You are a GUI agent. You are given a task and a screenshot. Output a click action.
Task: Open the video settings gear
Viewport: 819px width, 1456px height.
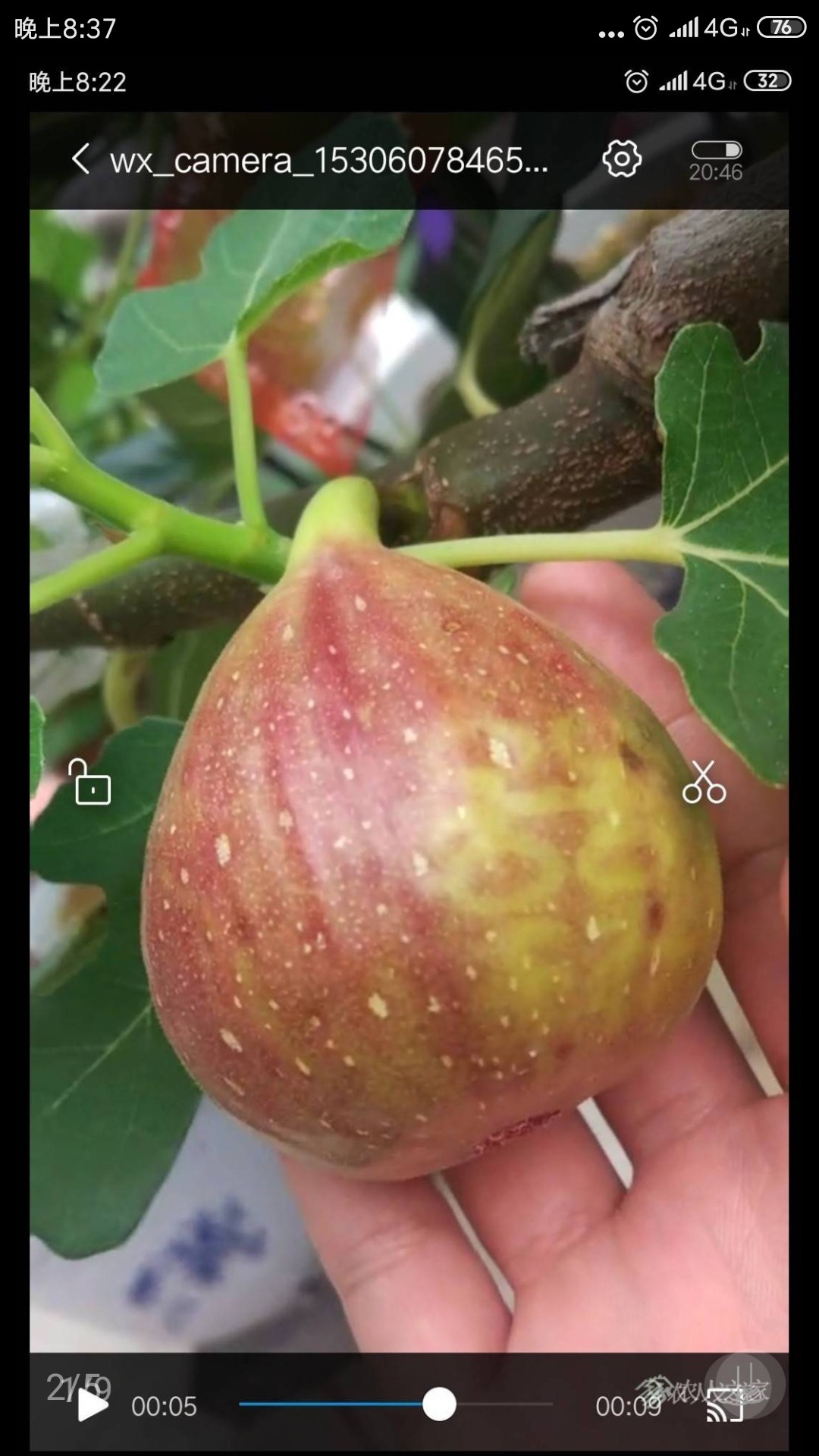[x=622, y=159]
